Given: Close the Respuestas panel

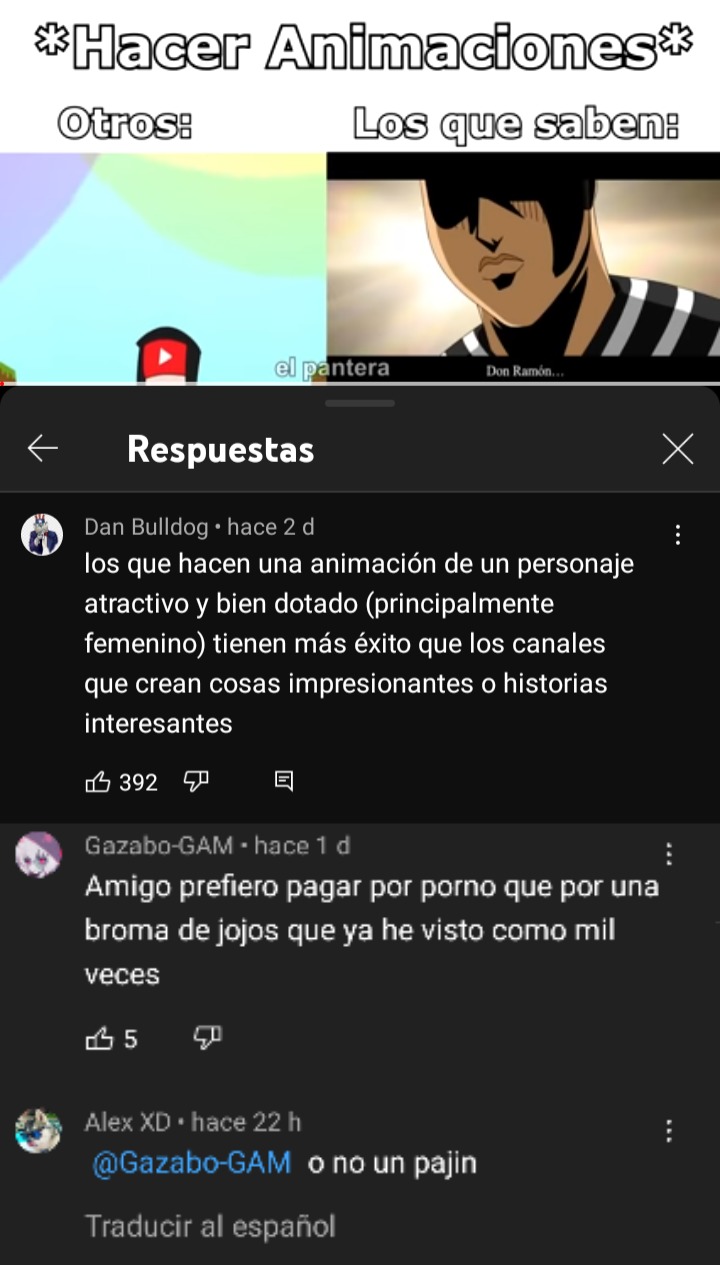Looking at the screenshot, I should tap(677, 449).
